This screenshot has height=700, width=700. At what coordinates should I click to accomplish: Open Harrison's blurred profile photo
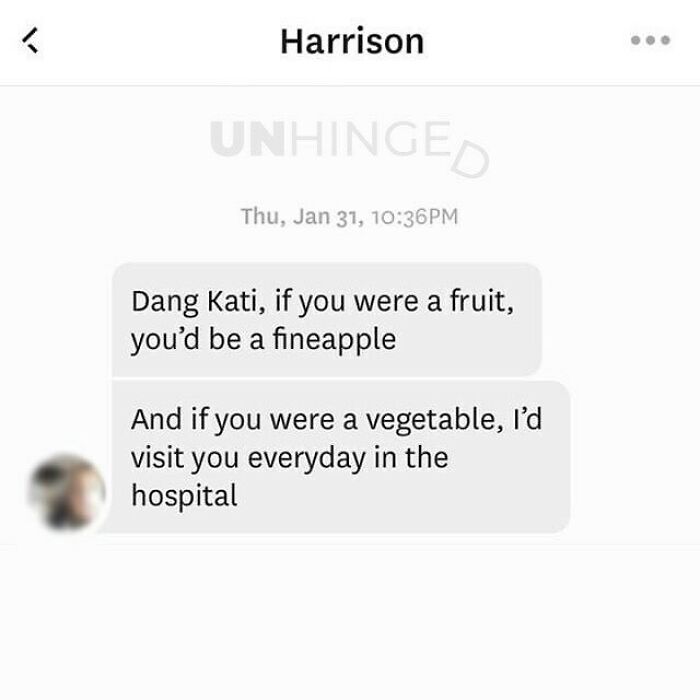click(x=67, y=492)
